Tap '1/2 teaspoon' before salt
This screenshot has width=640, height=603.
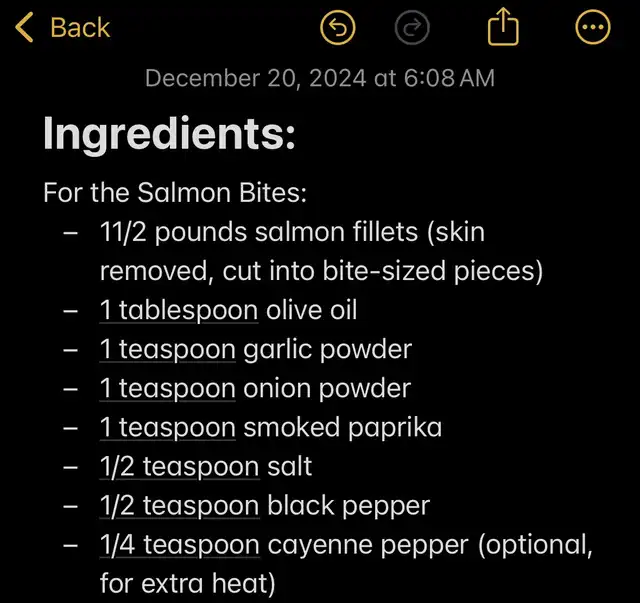(x=179, y=467)
